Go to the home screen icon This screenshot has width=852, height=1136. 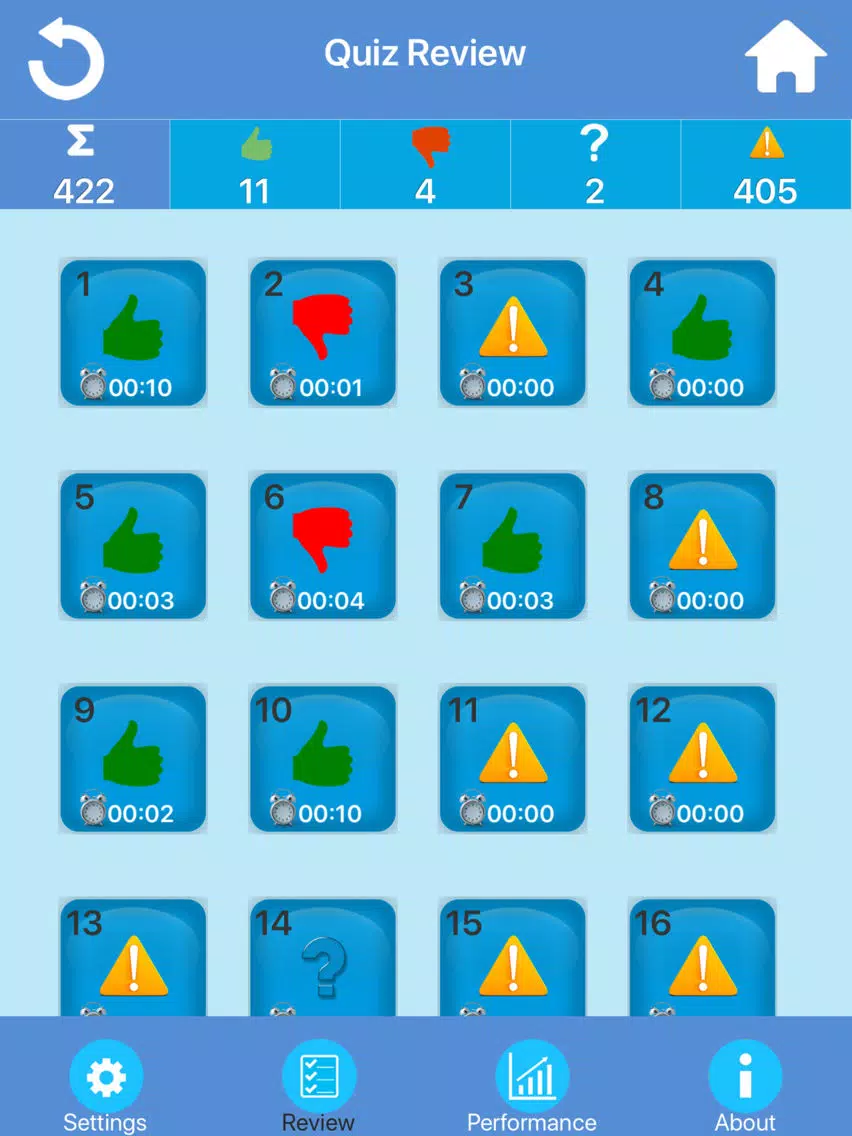786,58
